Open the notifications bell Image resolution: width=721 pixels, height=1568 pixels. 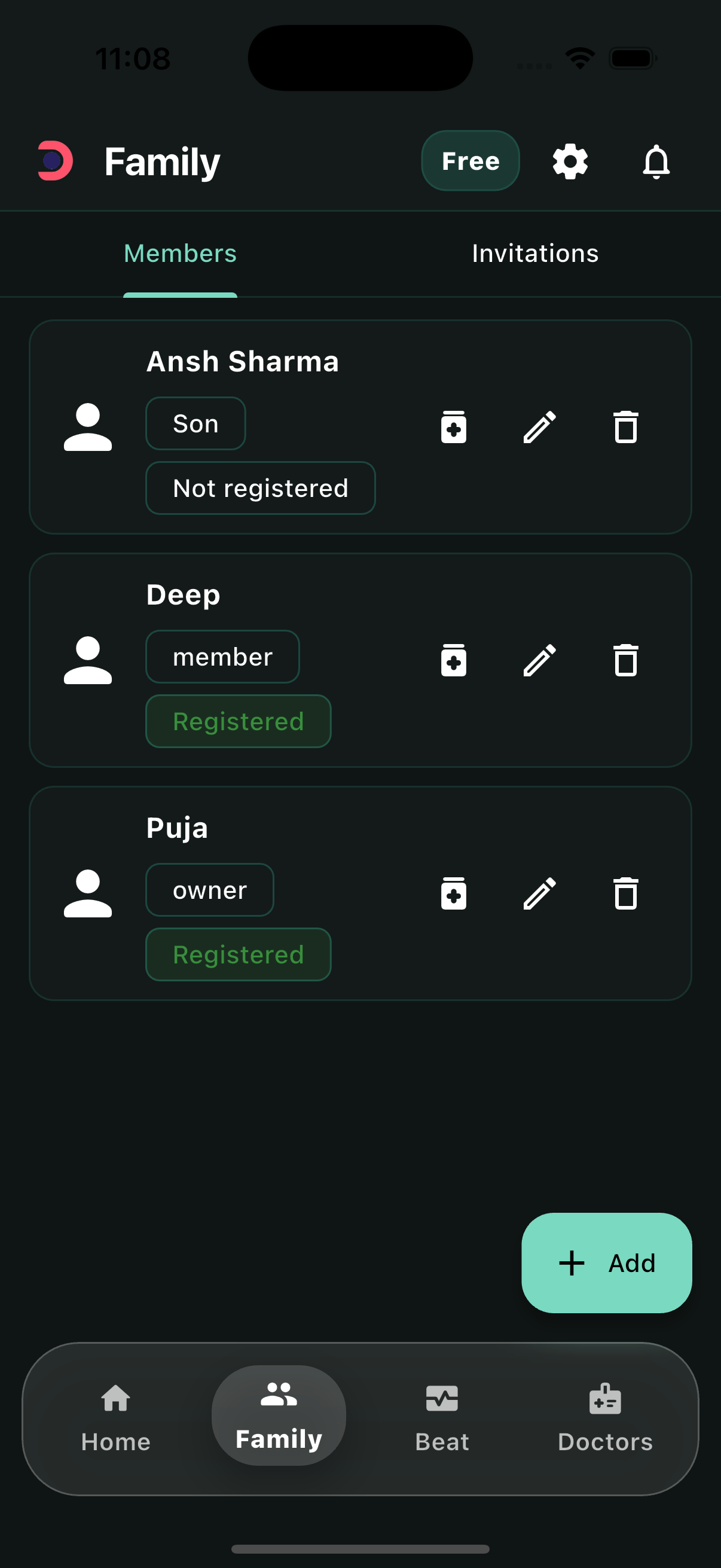coord(656,161)
